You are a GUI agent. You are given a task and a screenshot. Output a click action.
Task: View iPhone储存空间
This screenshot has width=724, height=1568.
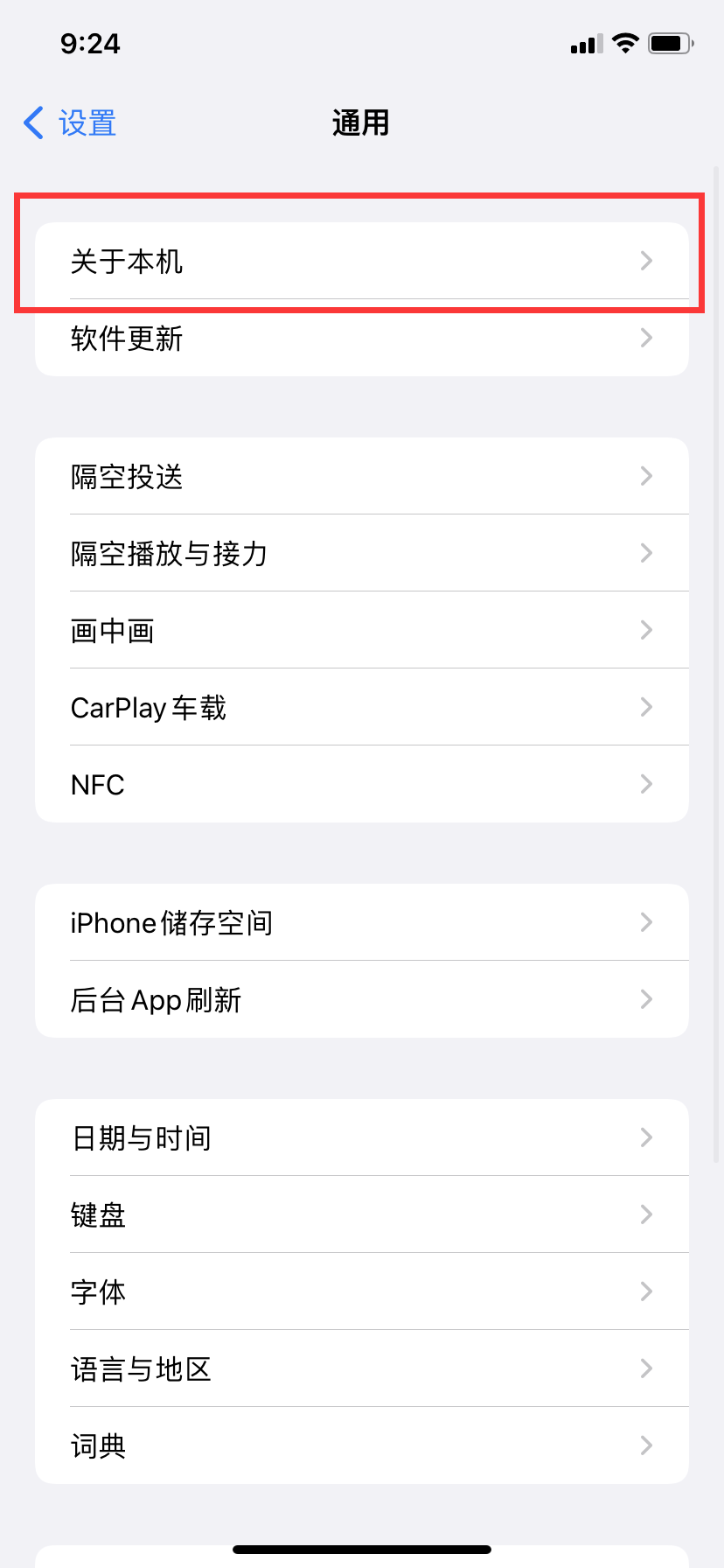(x=361, y=922)
